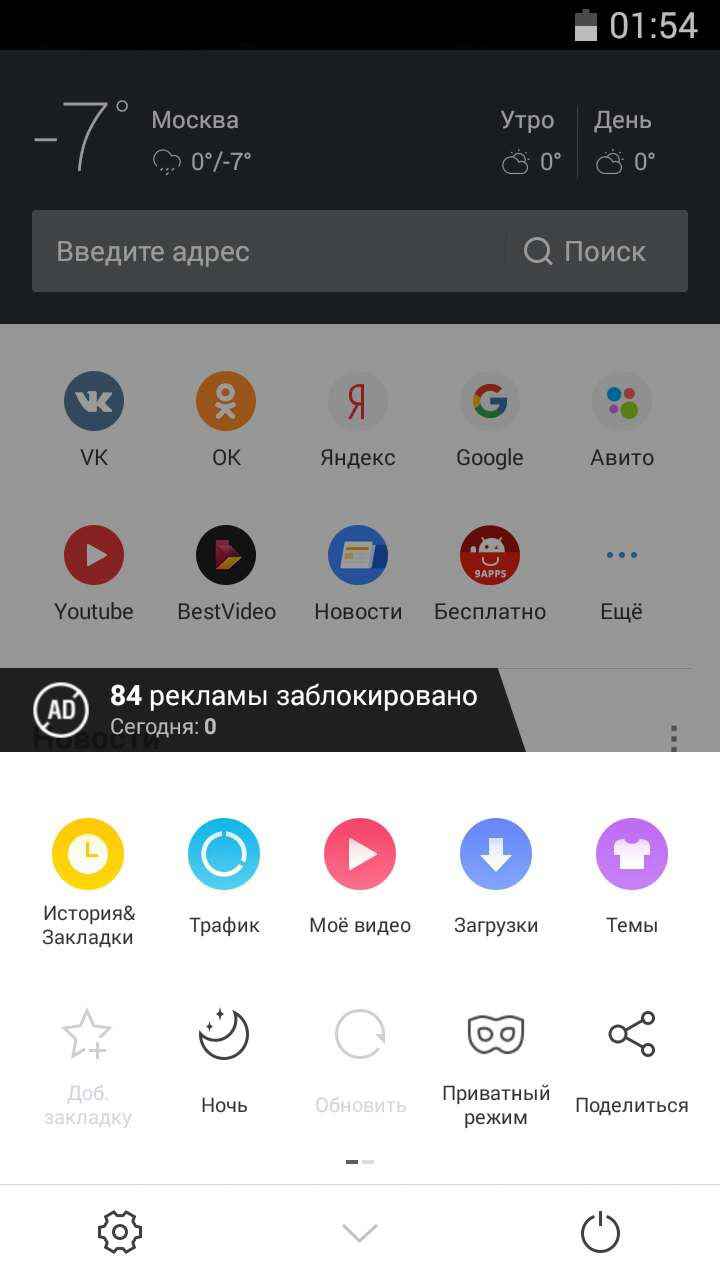
Task: Tap the power icon to exit browser
Action: (x=601, y=1233)
